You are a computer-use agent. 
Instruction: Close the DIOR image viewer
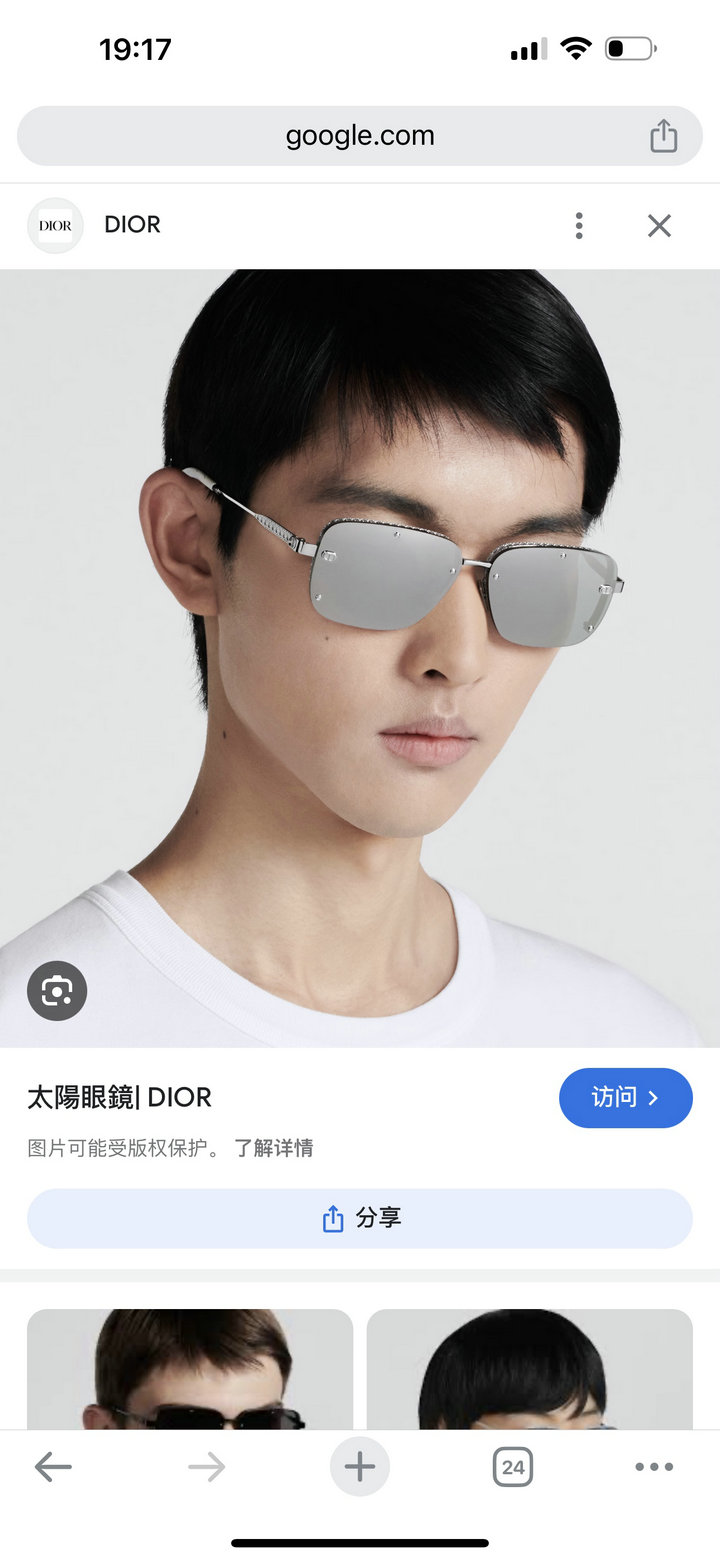pos(659,226)
